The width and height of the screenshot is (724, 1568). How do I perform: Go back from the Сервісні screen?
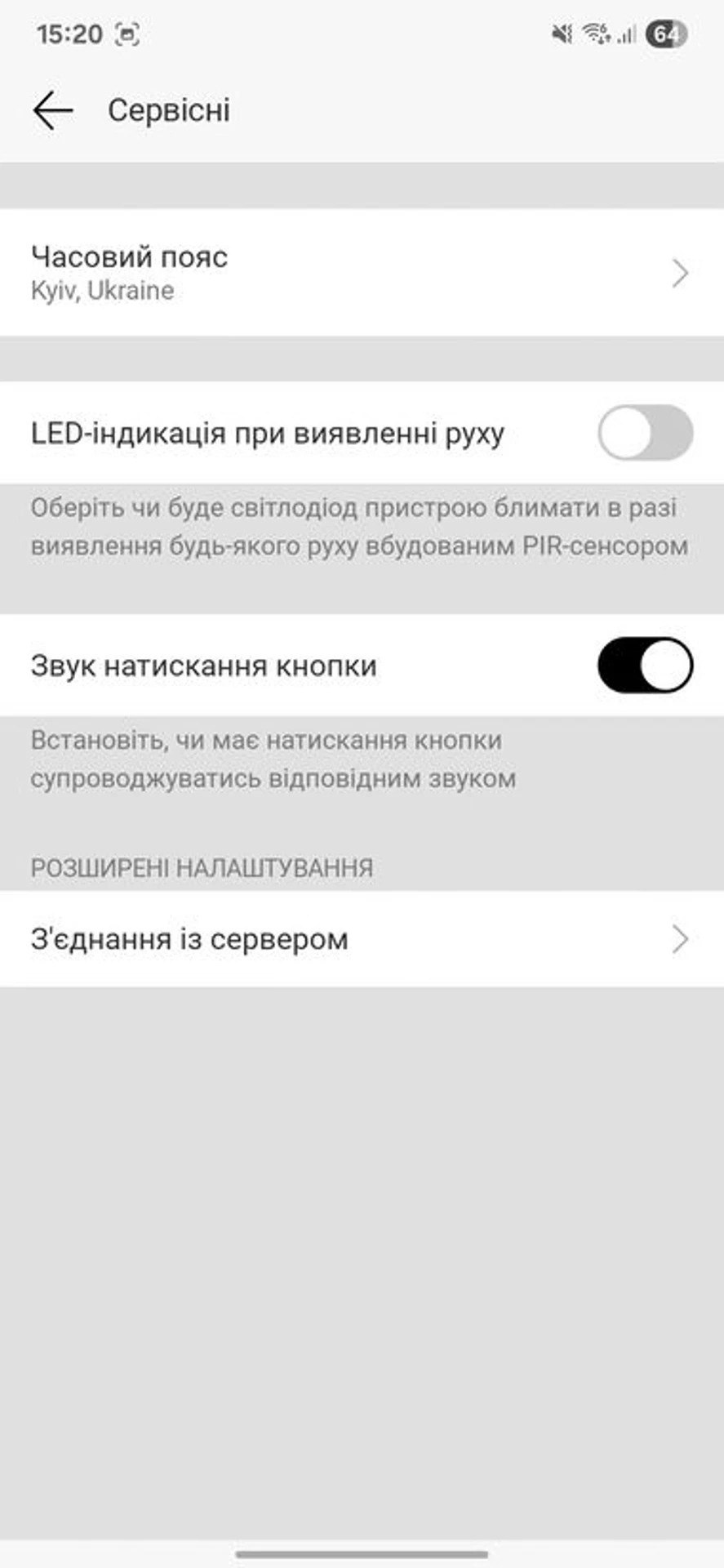53,110
